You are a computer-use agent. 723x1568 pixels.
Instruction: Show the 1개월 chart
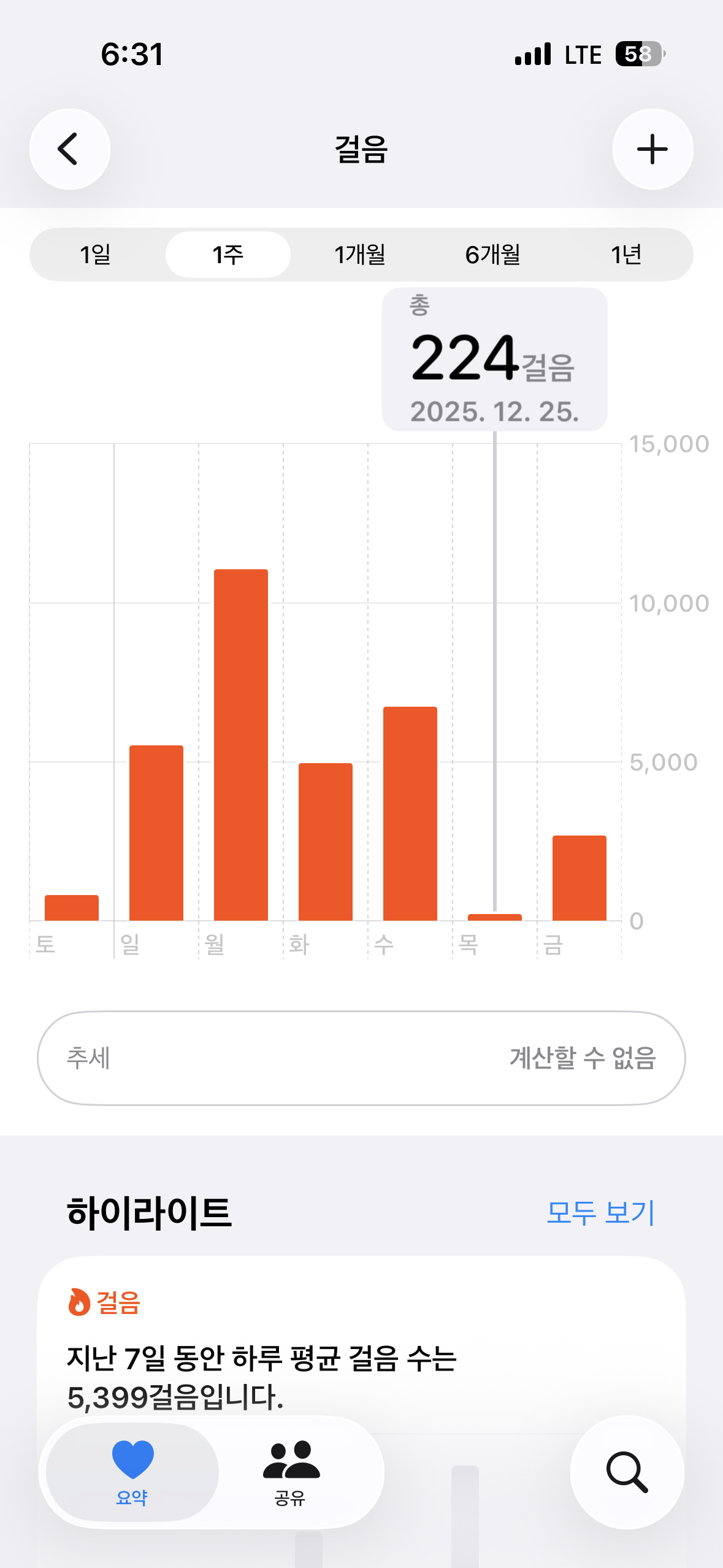tap(360, 255)
